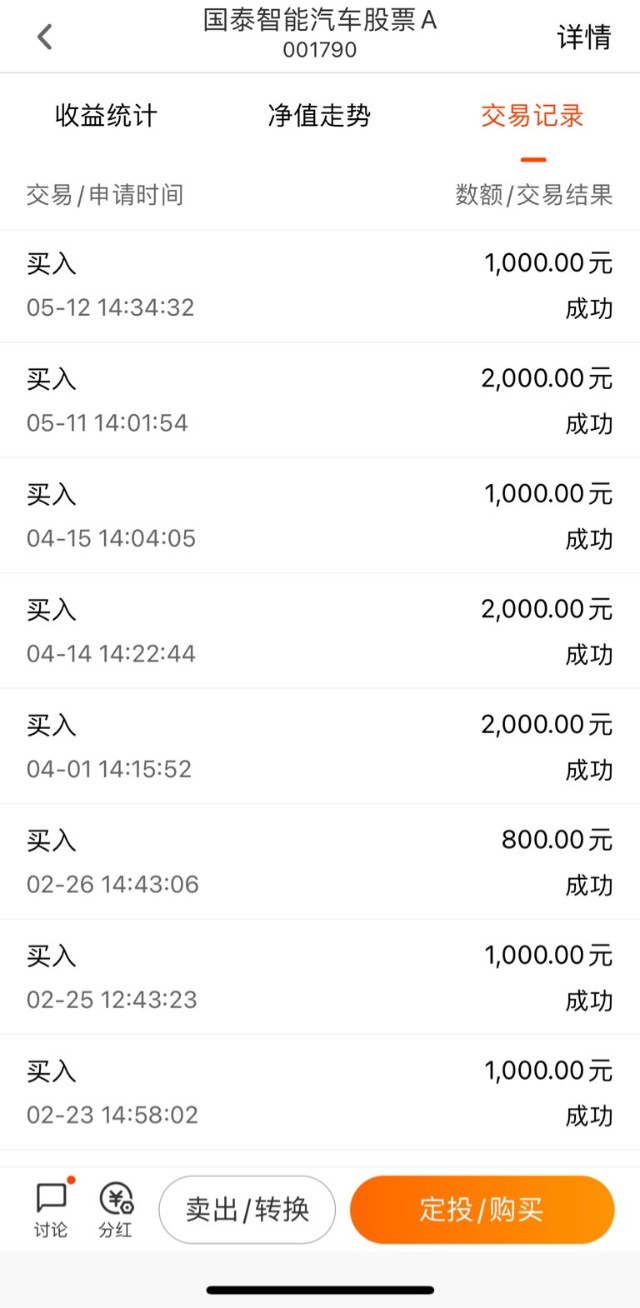Select the 交易记录 tab

point(532,116)
